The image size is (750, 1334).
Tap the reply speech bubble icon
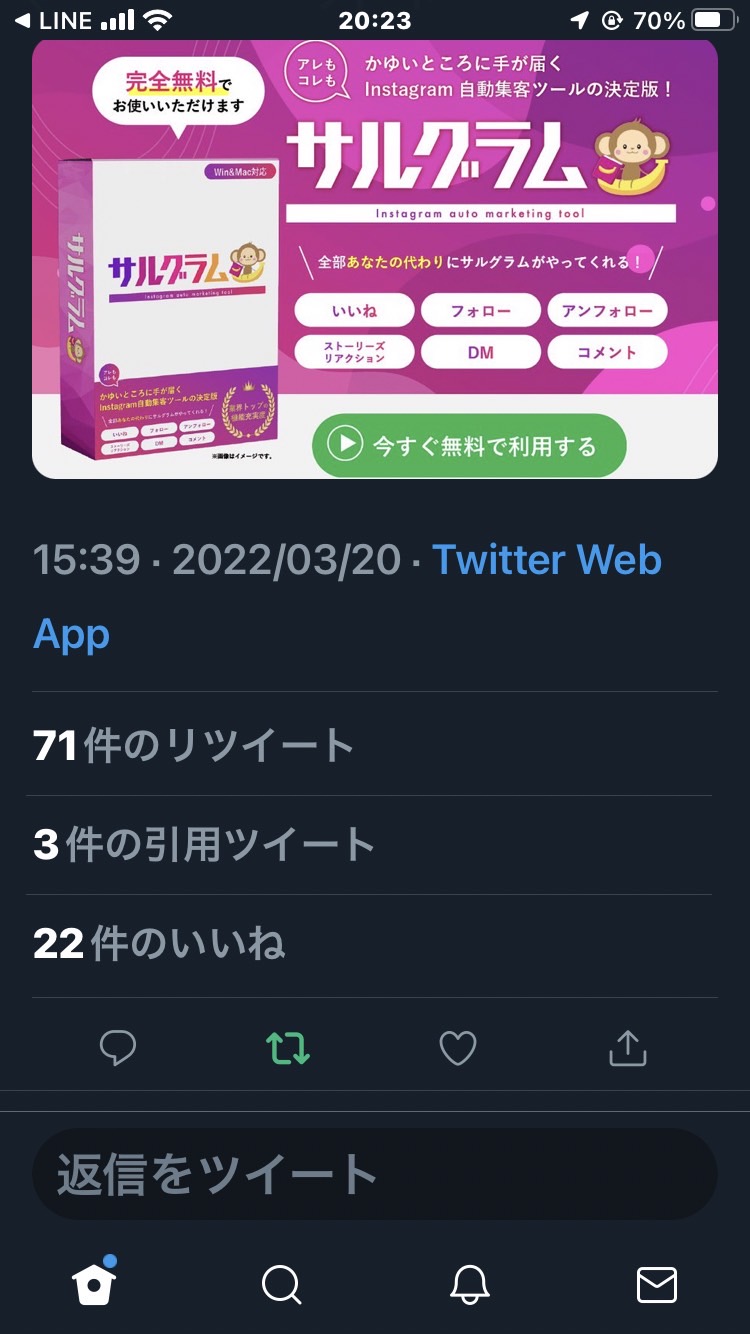coord(118,1048)
